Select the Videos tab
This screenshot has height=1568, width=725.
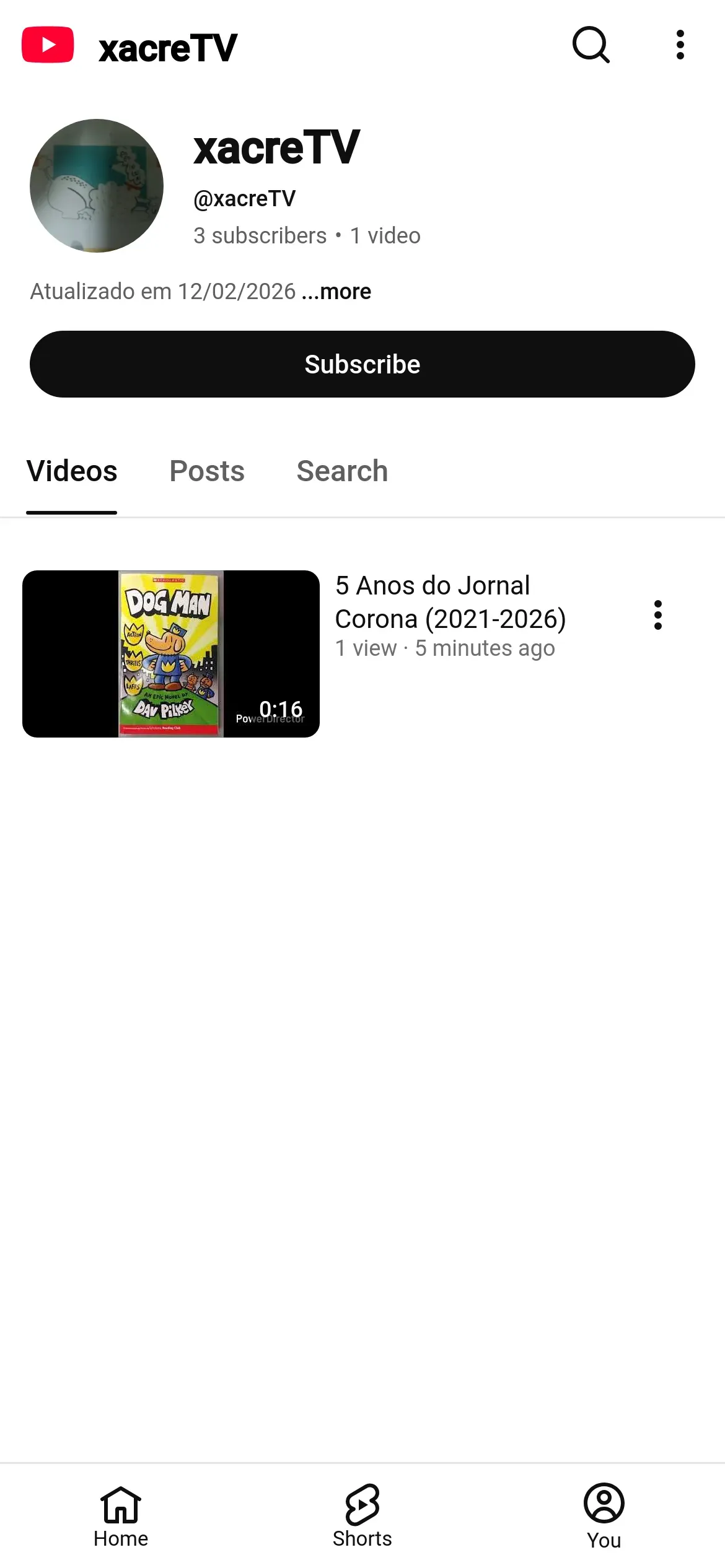[72, 471]
